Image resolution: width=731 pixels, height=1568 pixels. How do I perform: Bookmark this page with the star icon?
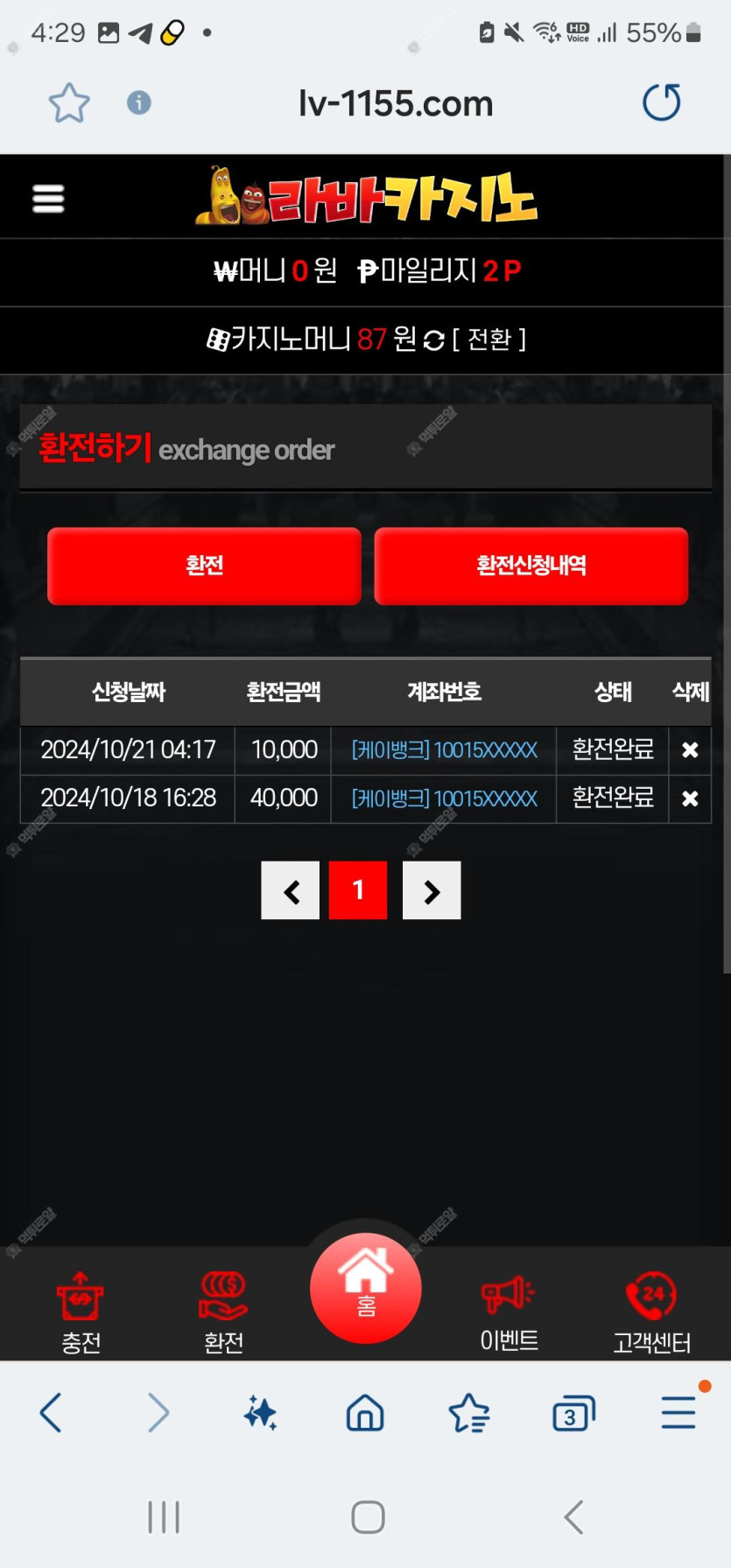click(x=68, y=103)
